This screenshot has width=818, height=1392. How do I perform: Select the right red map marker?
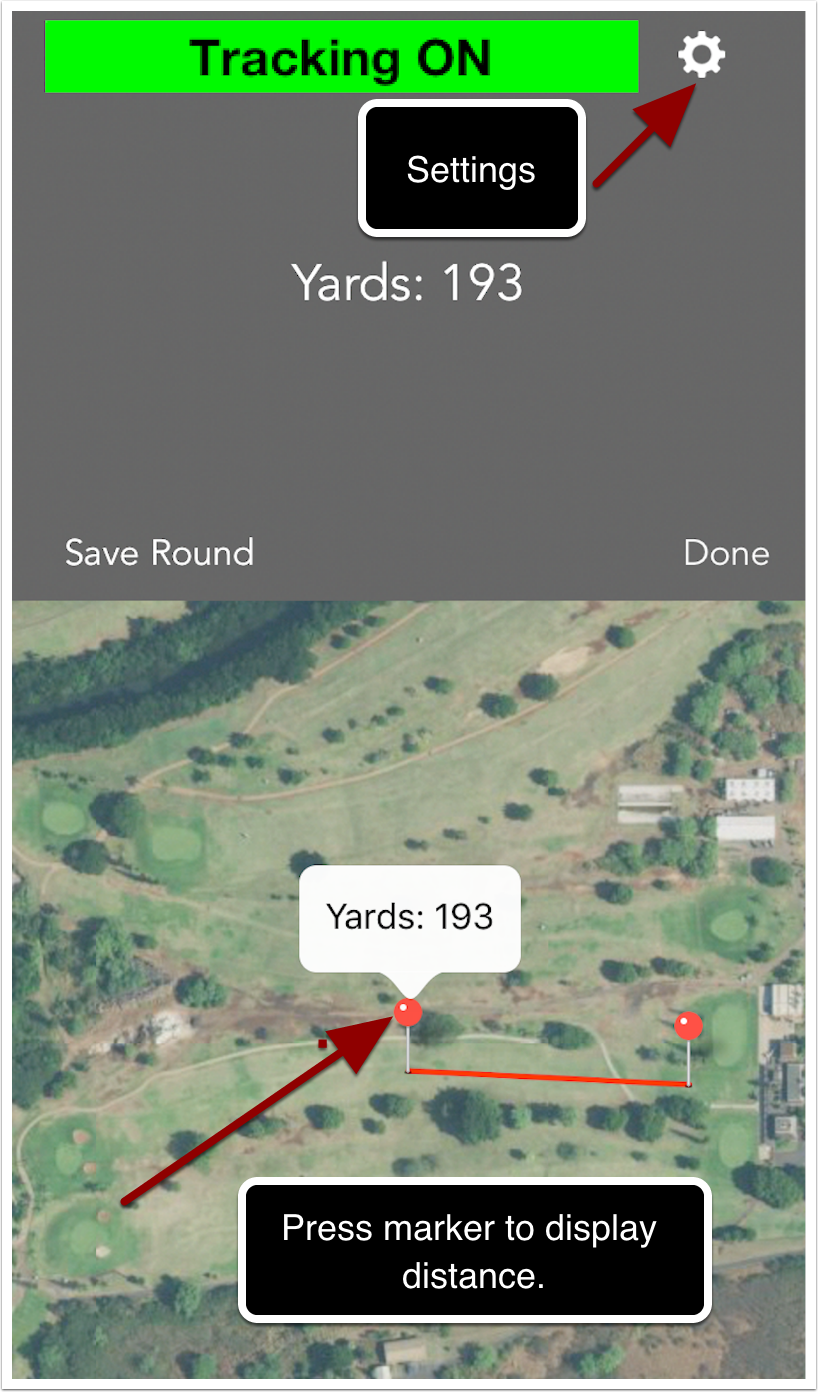coord(688,1025)
